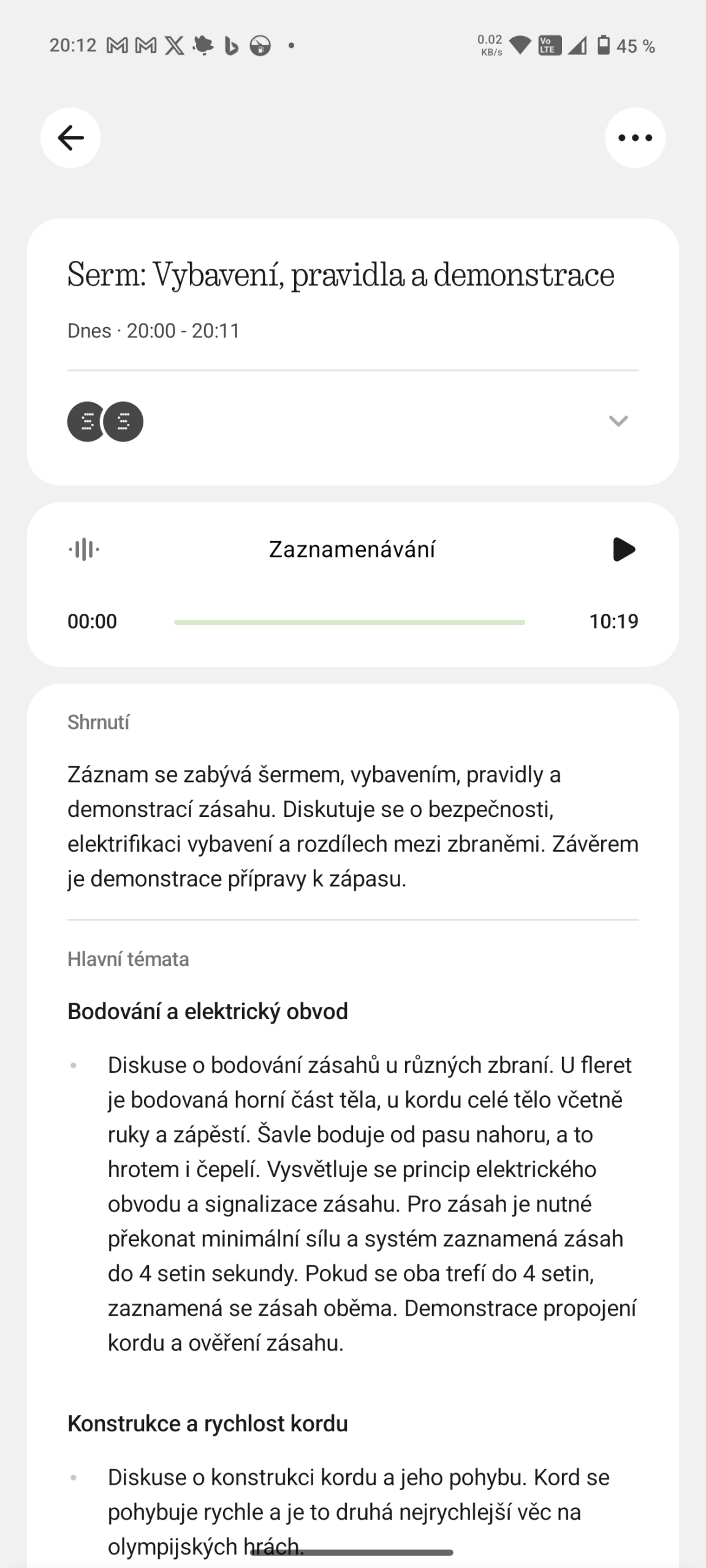Tap the recording title to edit
The image size is (706, 1568).
click(341, 274)
